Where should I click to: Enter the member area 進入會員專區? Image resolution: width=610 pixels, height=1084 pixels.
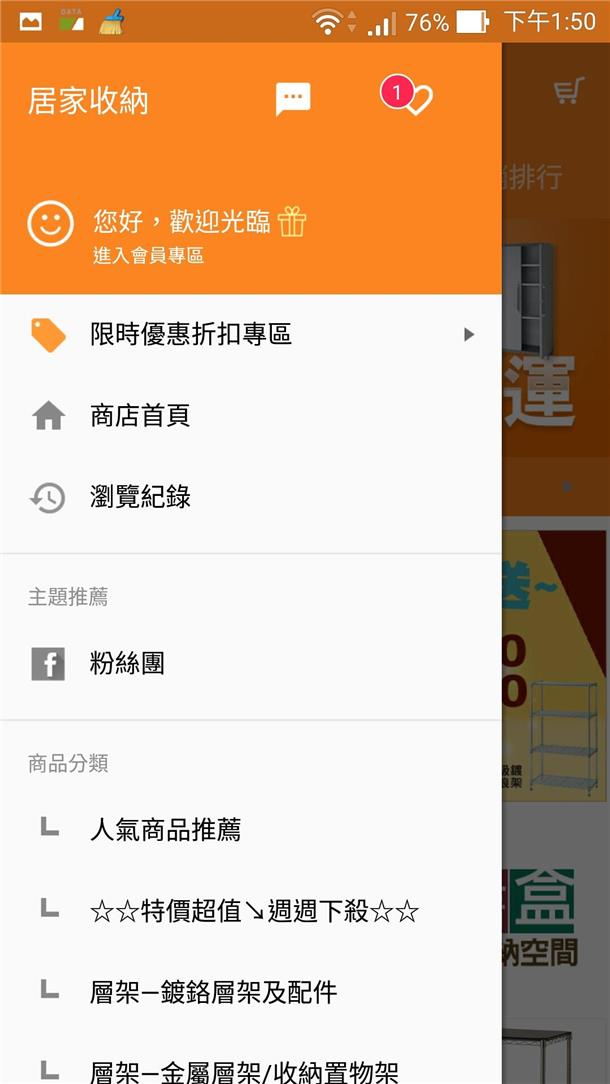pos(148,256)
